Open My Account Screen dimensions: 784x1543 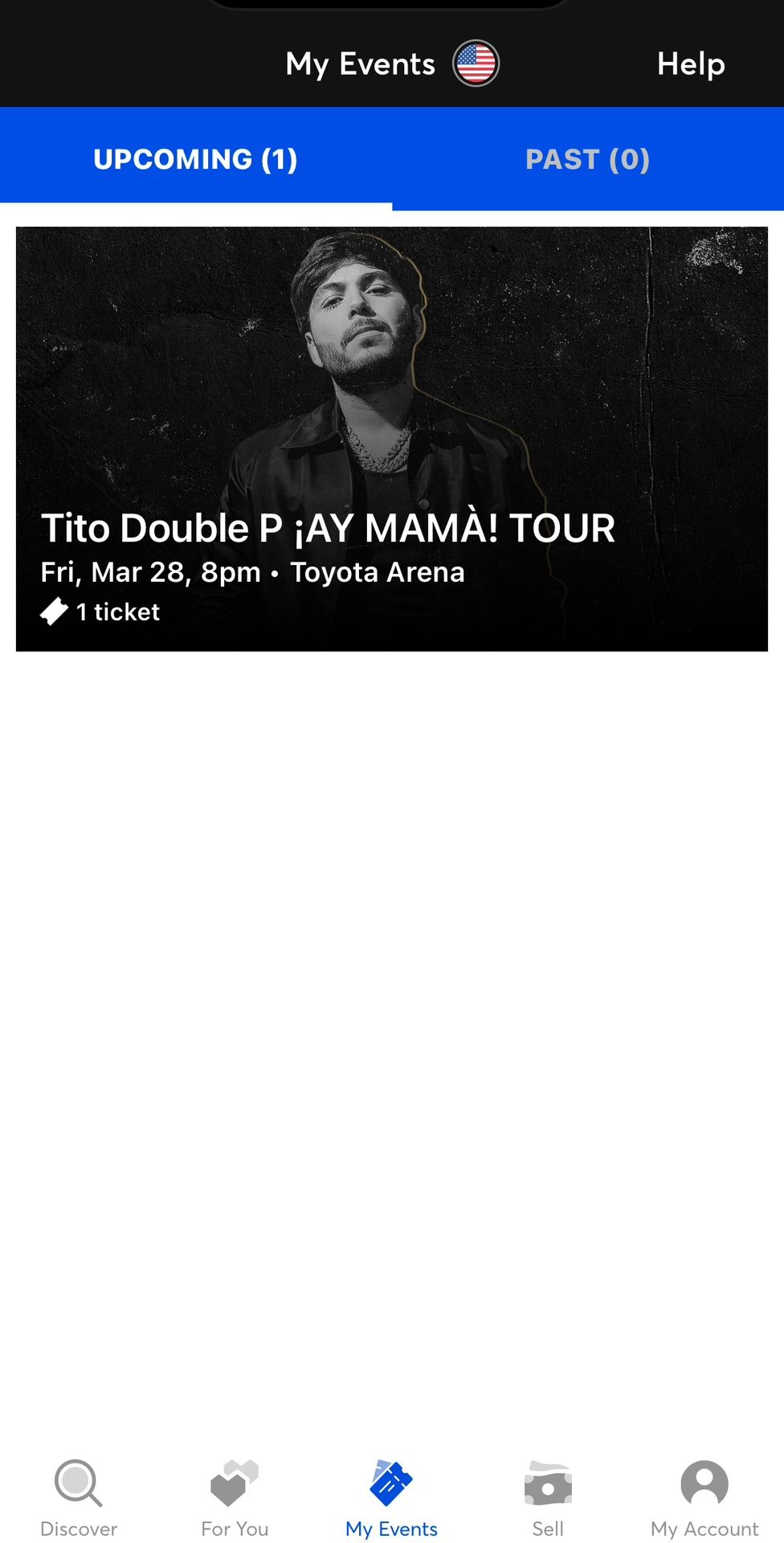[704, 1498]
